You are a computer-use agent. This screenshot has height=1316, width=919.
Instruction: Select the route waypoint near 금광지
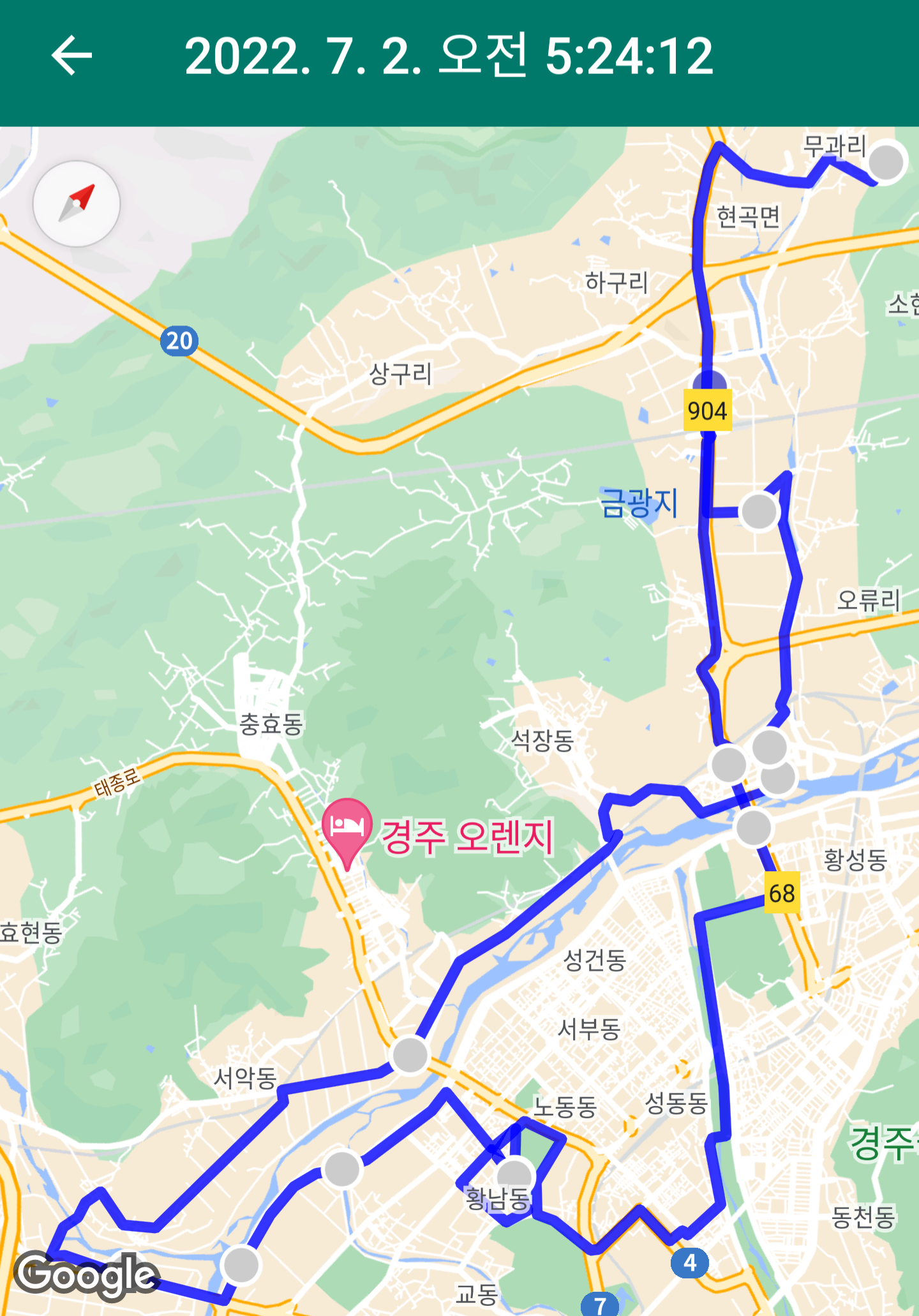pyautogui.click(x=759, y=511)
